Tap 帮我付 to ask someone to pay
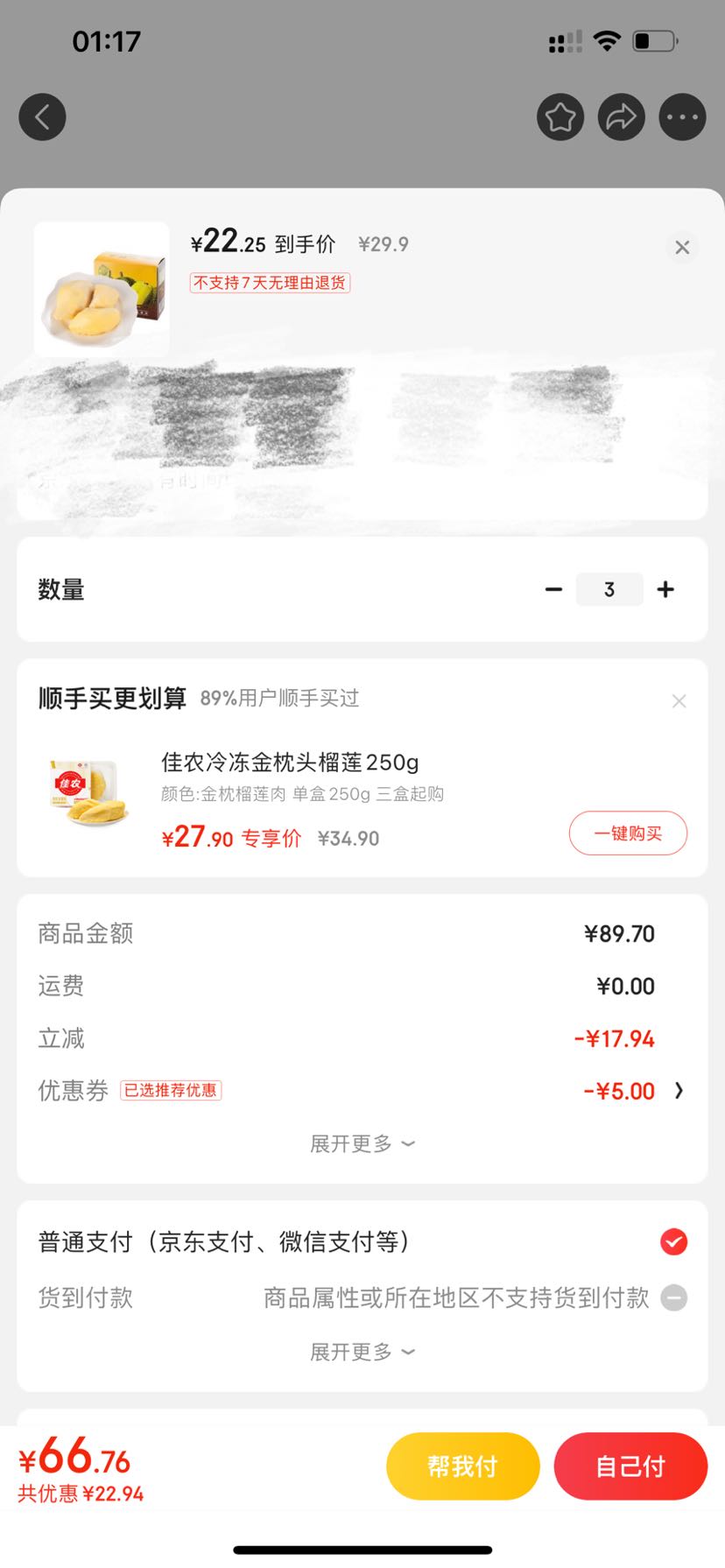Image resolution: width=725 pixels, height=1568 pixels. (463, 1466)
